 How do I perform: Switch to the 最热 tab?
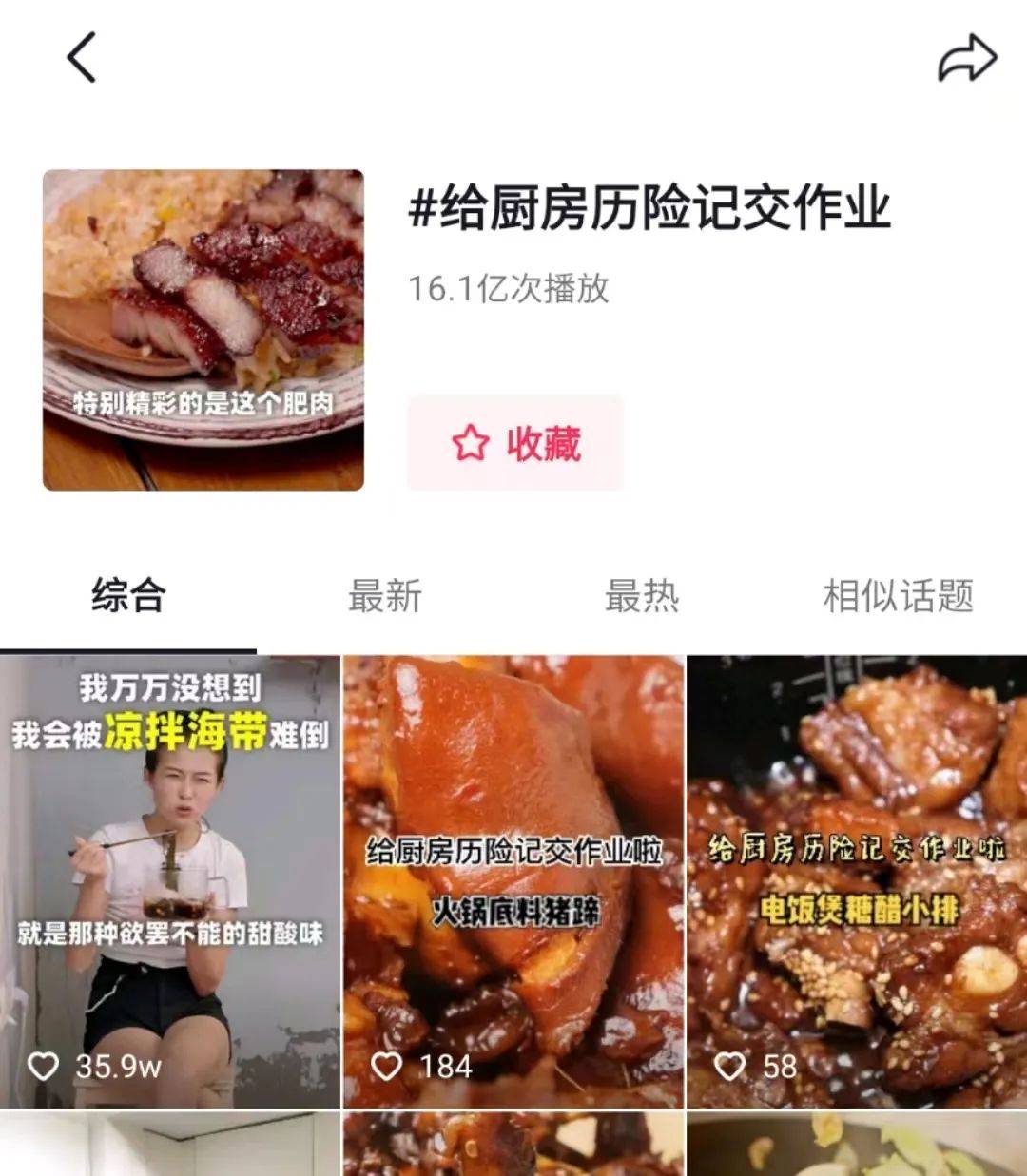pyautogui.click(x=642, y=597)
